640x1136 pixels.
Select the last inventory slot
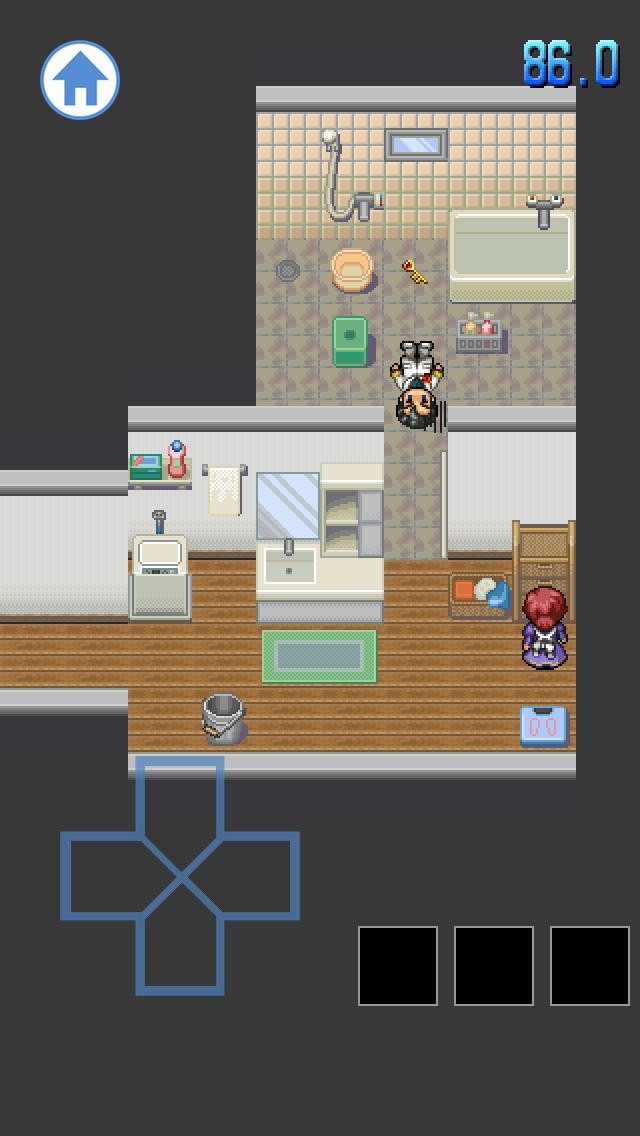(589, 966)
